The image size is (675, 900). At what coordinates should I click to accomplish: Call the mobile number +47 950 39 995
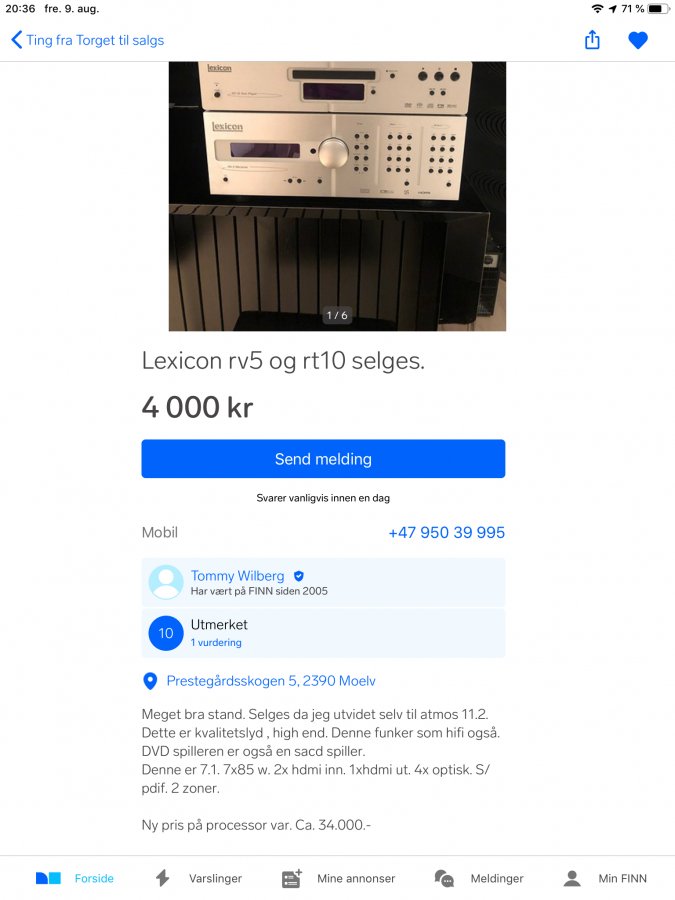446,533
